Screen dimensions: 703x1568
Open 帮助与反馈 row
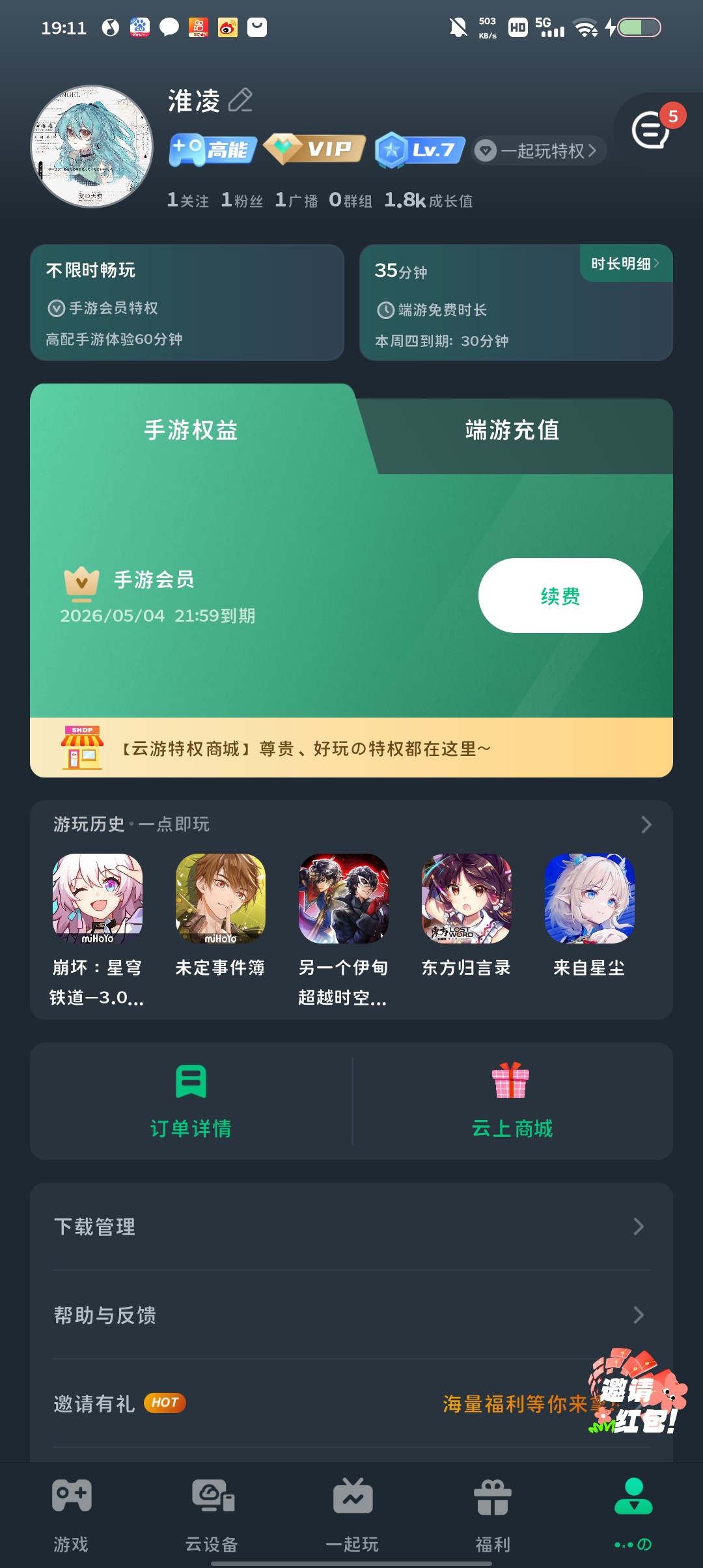[351, 1315]
